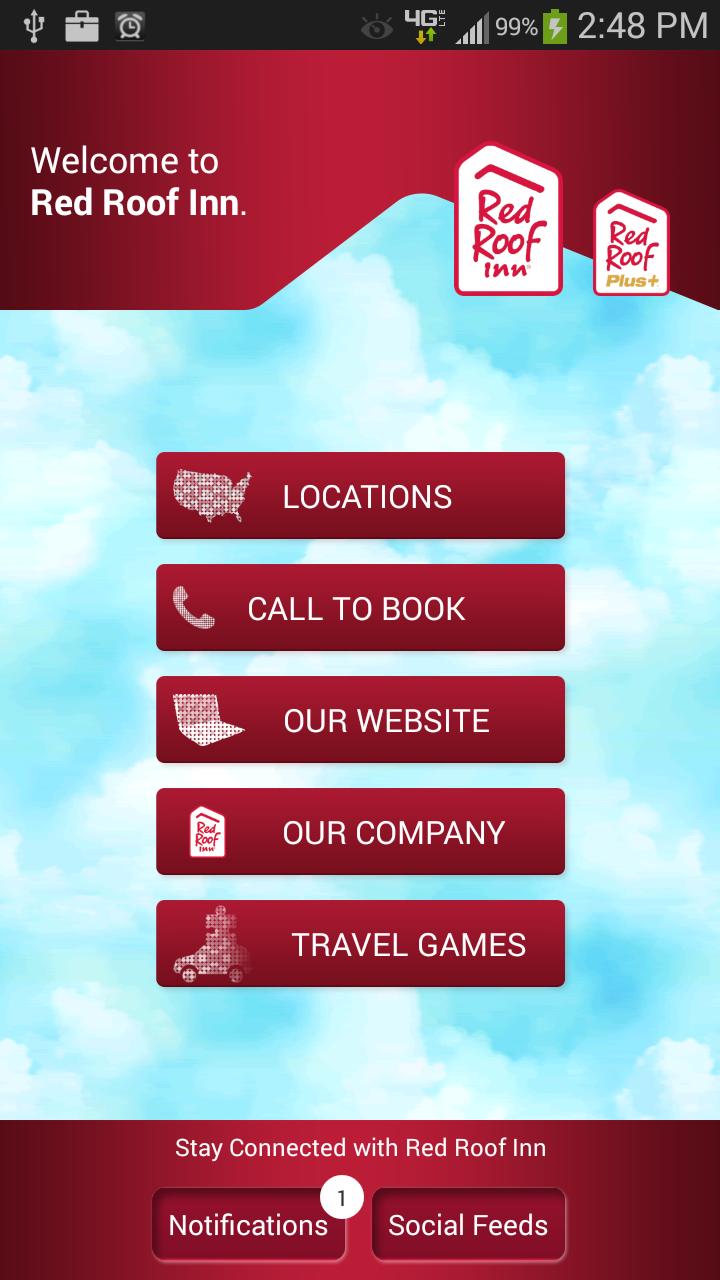This screenshot has width=720, height=1280.
Task: Click the Red Roof Inn icon on Our Company
Action: point(205,831)
